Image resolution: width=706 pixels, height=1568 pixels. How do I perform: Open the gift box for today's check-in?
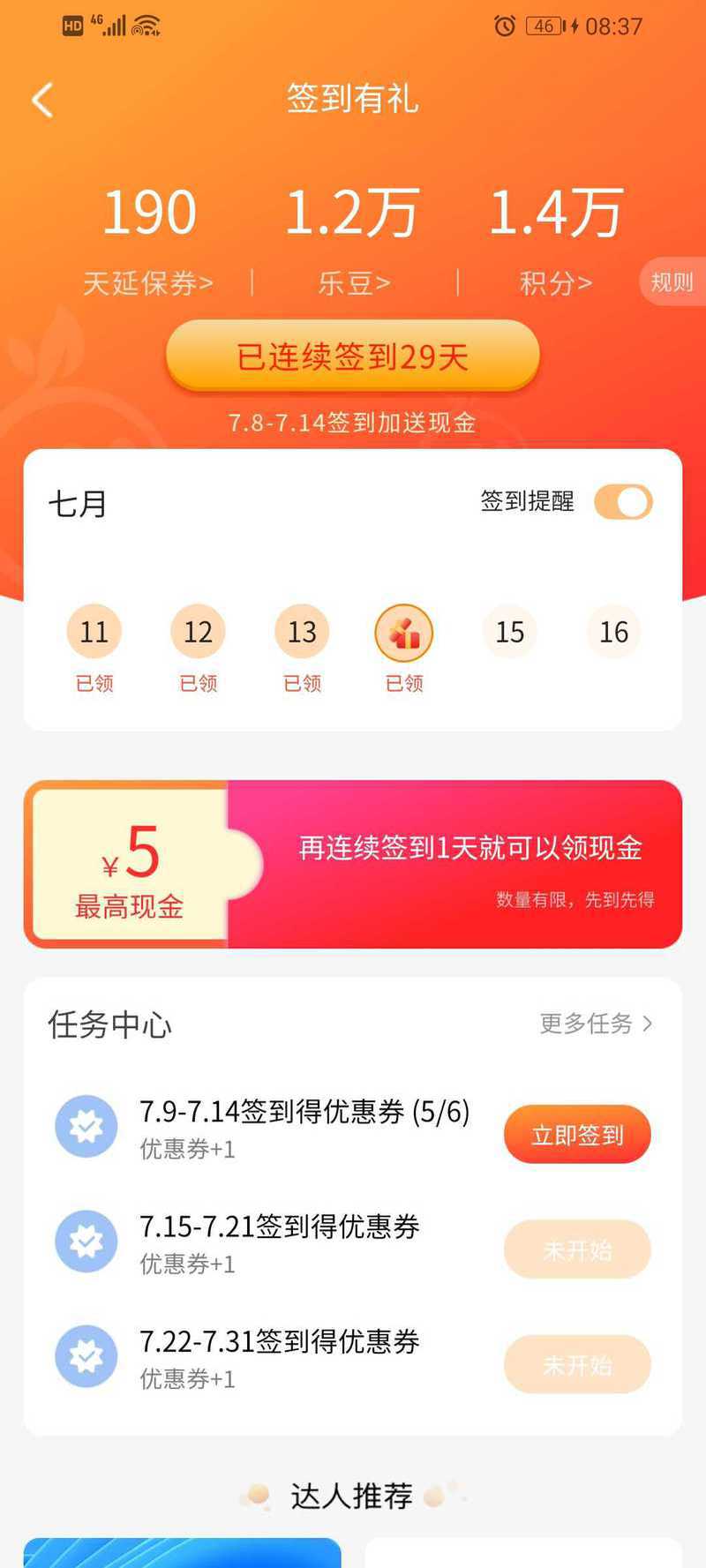click(404, 633)
